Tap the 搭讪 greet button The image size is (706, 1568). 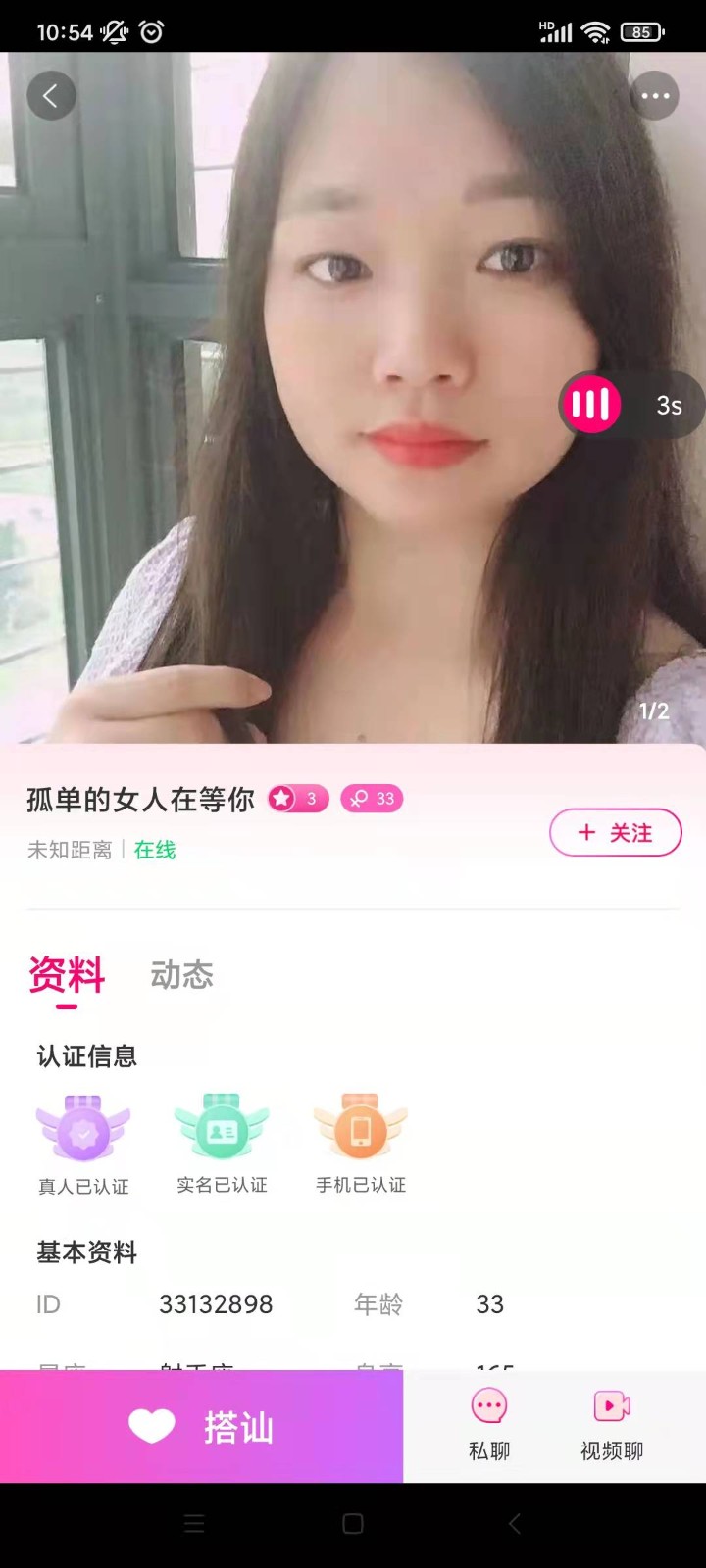click(201, 1427)
